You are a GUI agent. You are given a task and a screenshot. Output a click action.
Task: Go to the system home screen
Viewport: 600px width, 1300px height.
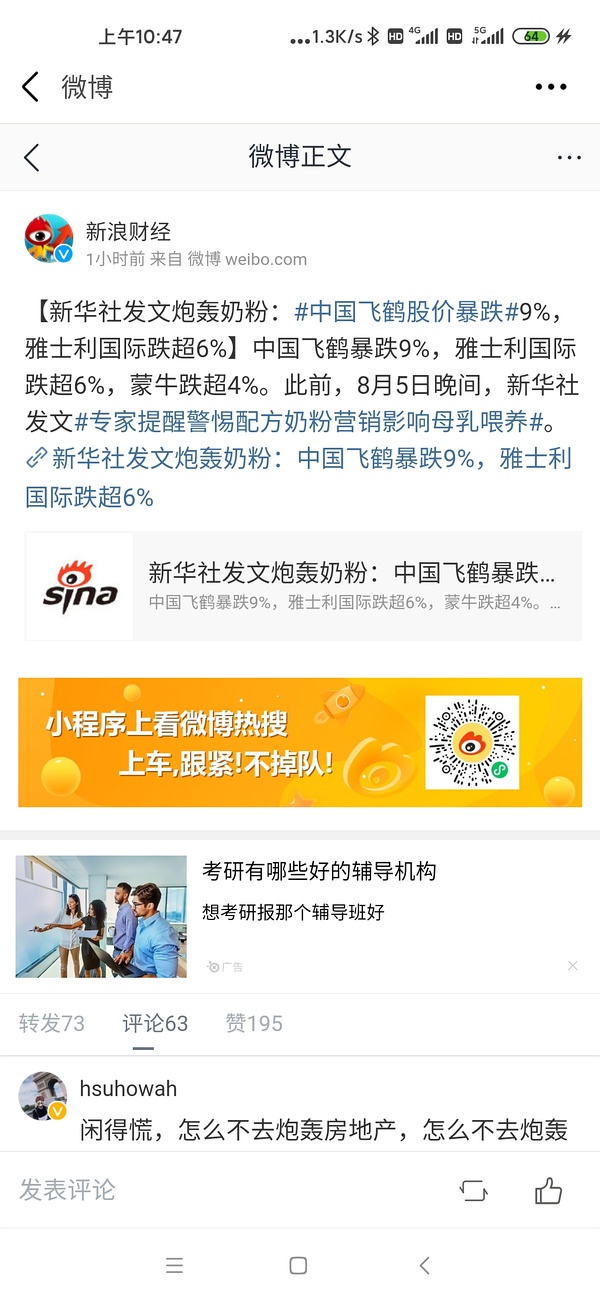pyautogui.click(x=298, y=1266)
